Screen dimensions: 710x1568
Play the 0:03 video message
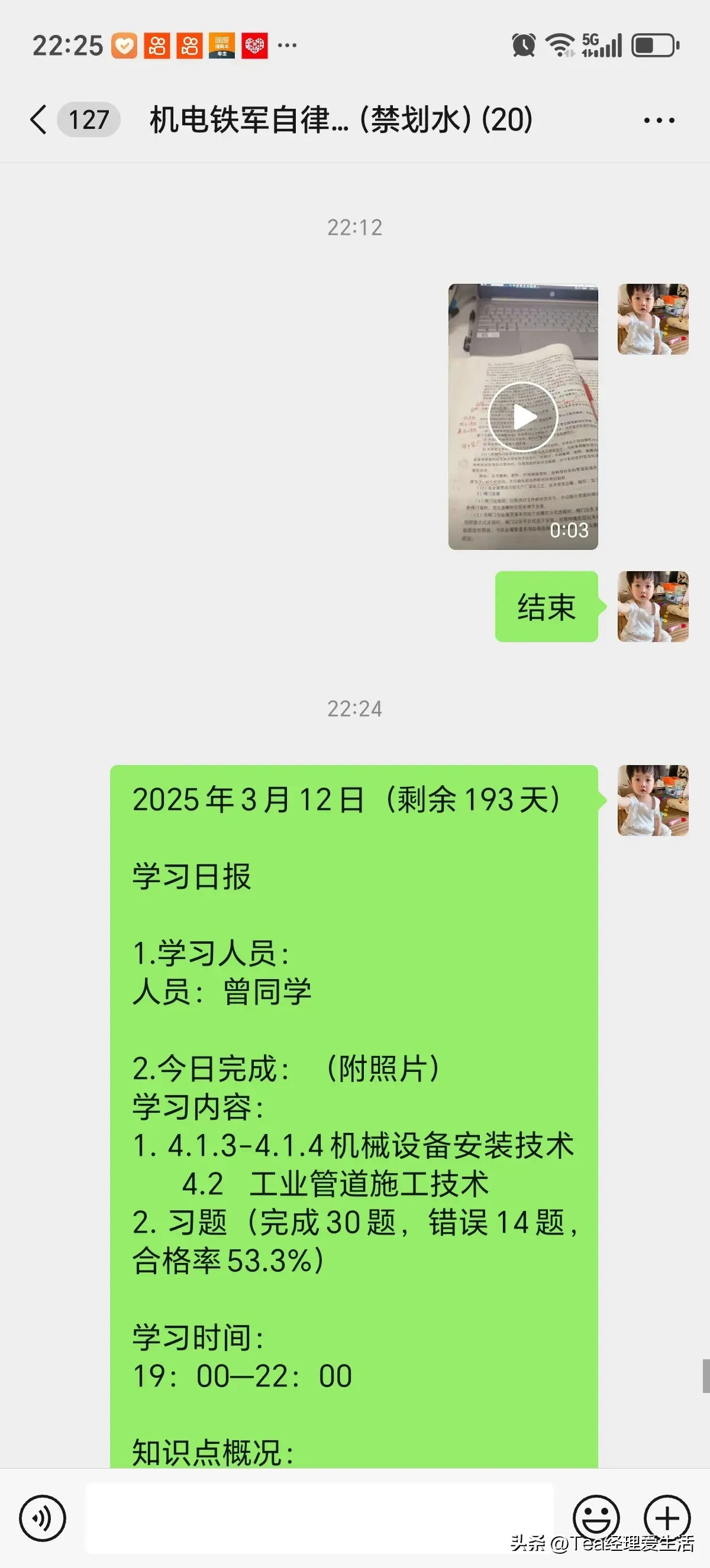523,417
